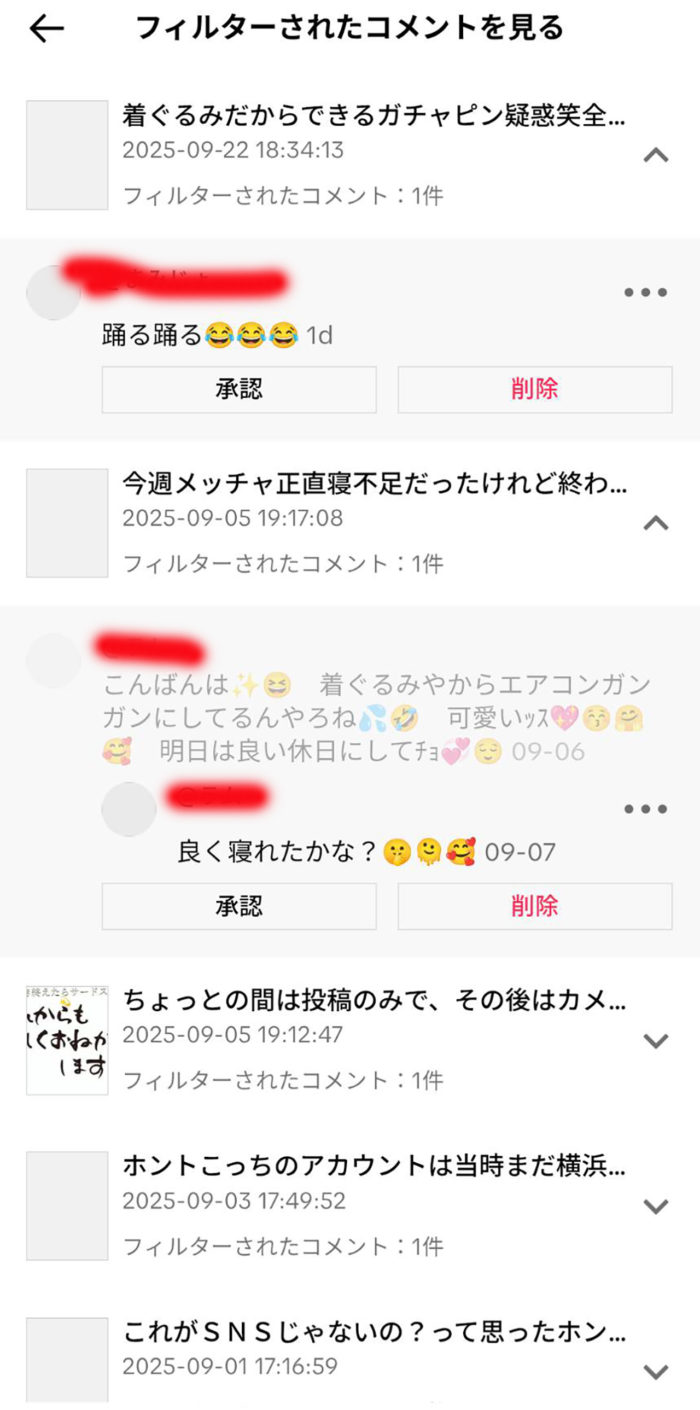Expand the ちょっとの間は投稿のみで post comments
Viewport: 700px width, 1410px height.
[x=656, y=1040]
